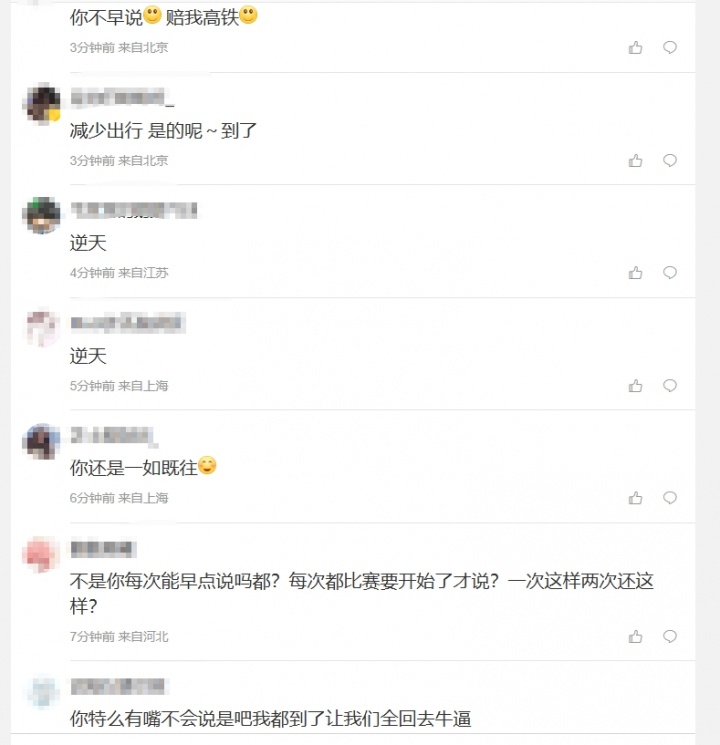The image size is (720, 745).
Task: Like the comment from 河北 posted 7分钟前
Action: [x=635, y=637]
